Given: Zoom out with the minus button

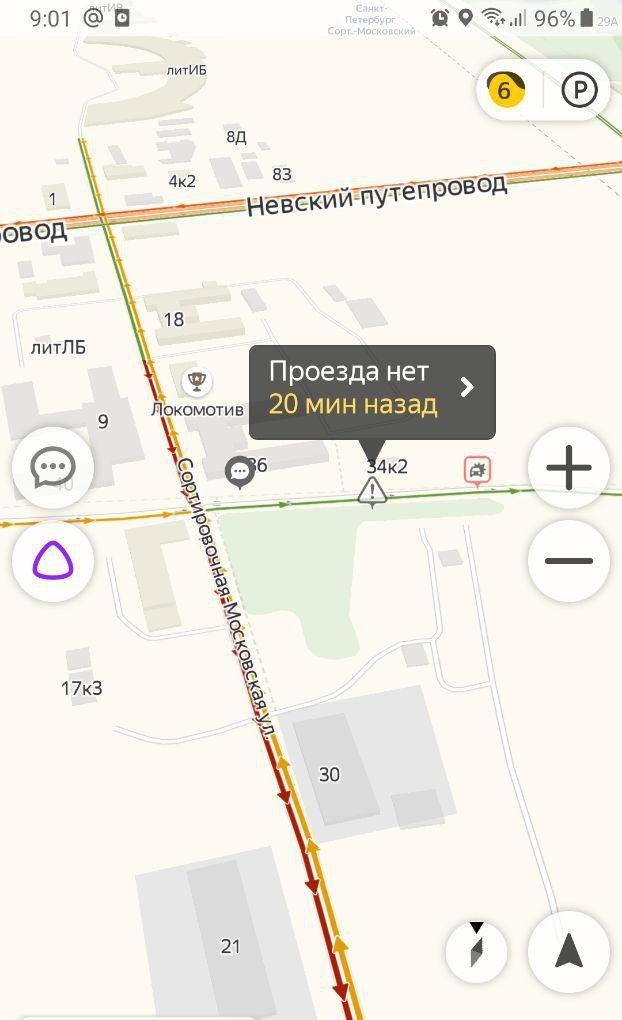Looking at the screenshot, I should (x=569, y=560).
